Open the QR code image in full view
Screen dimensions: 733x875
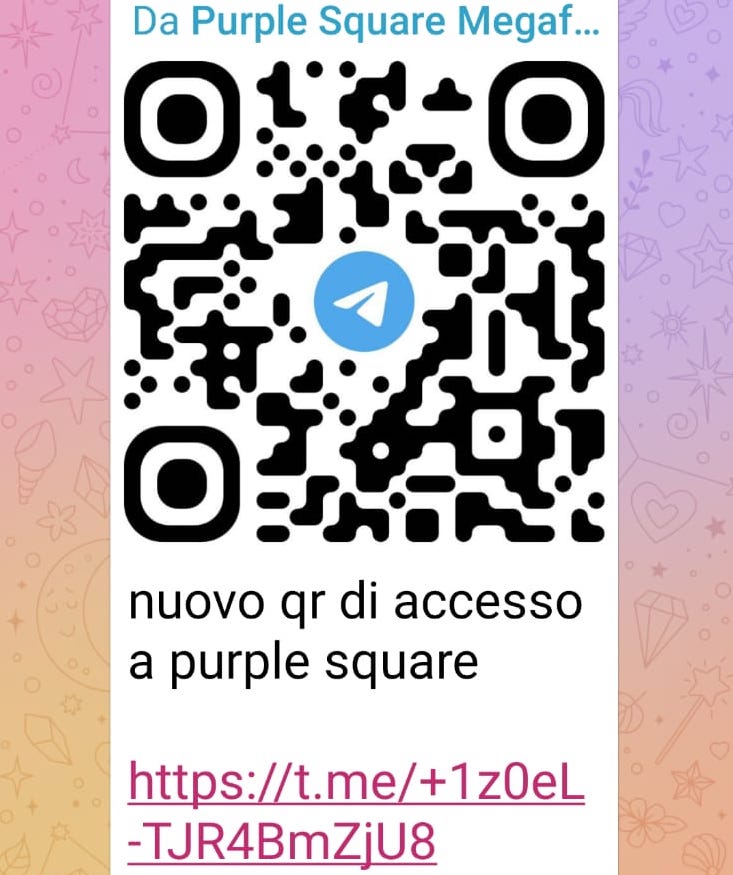(x=364, y=300)
